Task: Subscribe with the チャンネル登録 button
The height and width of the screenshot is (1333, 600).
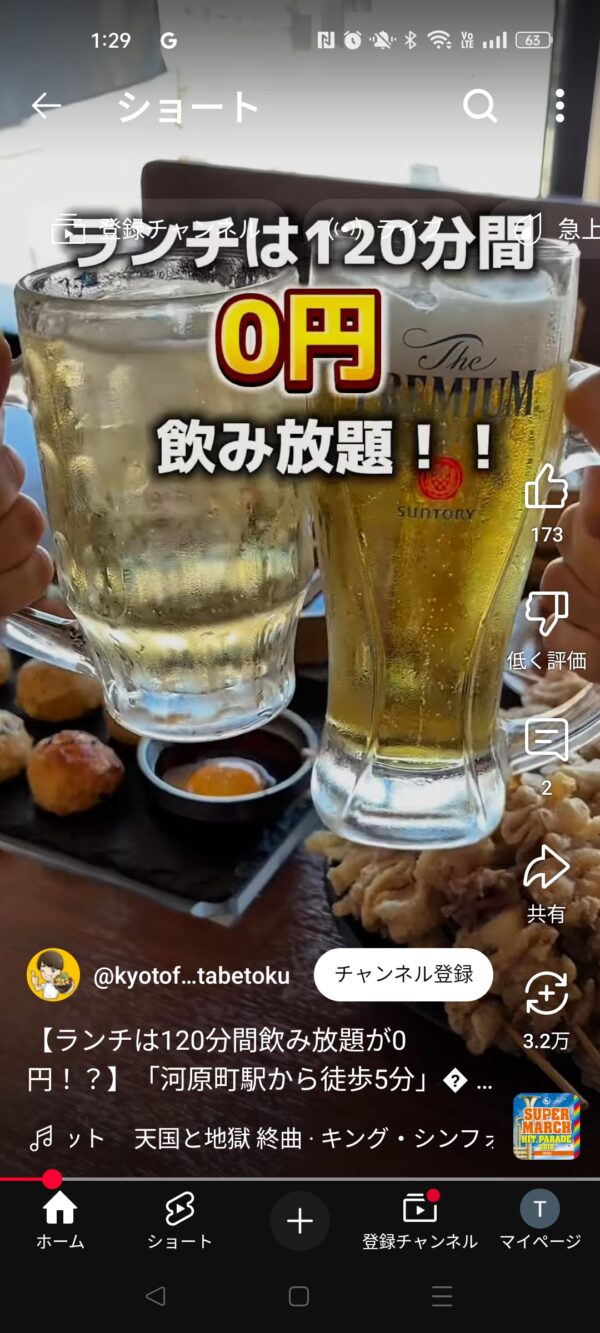Action: tap(403, 974)
